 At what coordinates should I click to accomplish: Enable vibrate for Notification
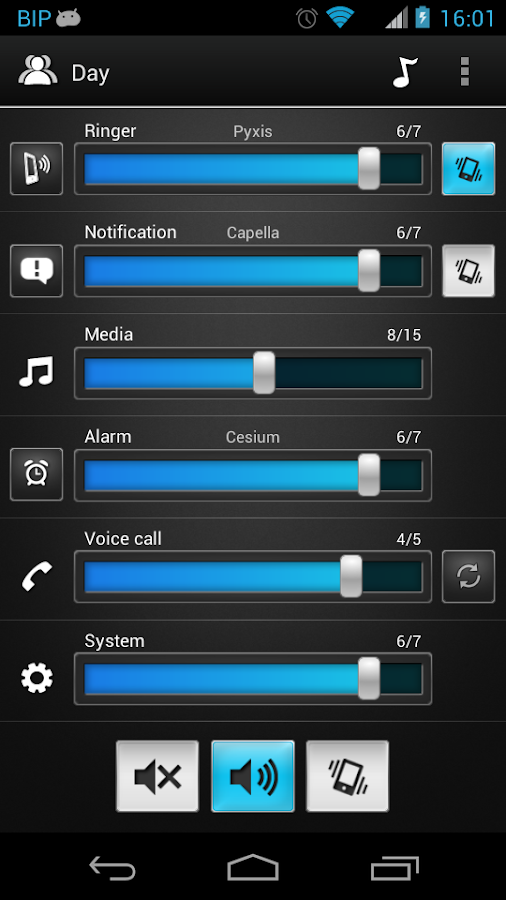(468, 271)
